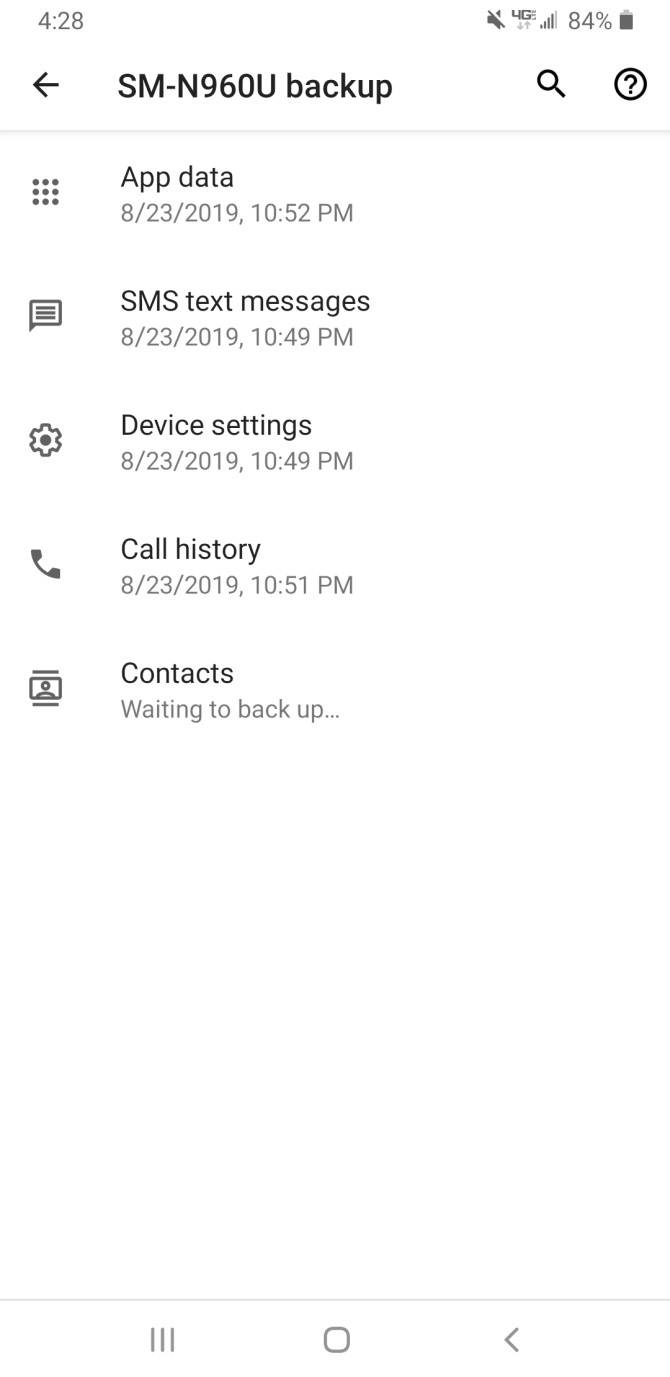Go back using the top-left arrow

[46, 86]
